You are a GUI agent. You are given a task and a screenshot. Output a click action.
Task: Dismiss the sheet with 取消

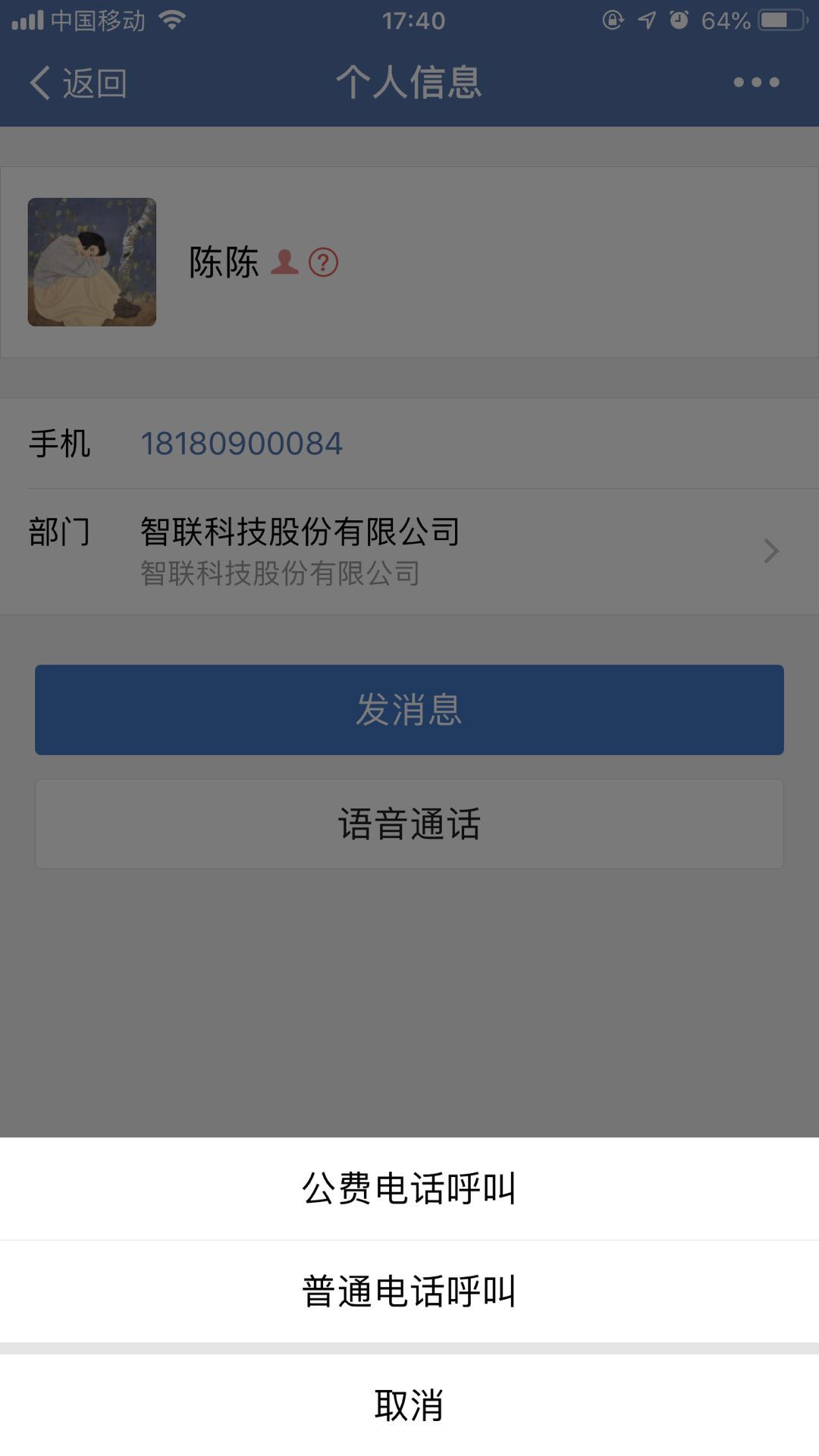coord(409,1405)
